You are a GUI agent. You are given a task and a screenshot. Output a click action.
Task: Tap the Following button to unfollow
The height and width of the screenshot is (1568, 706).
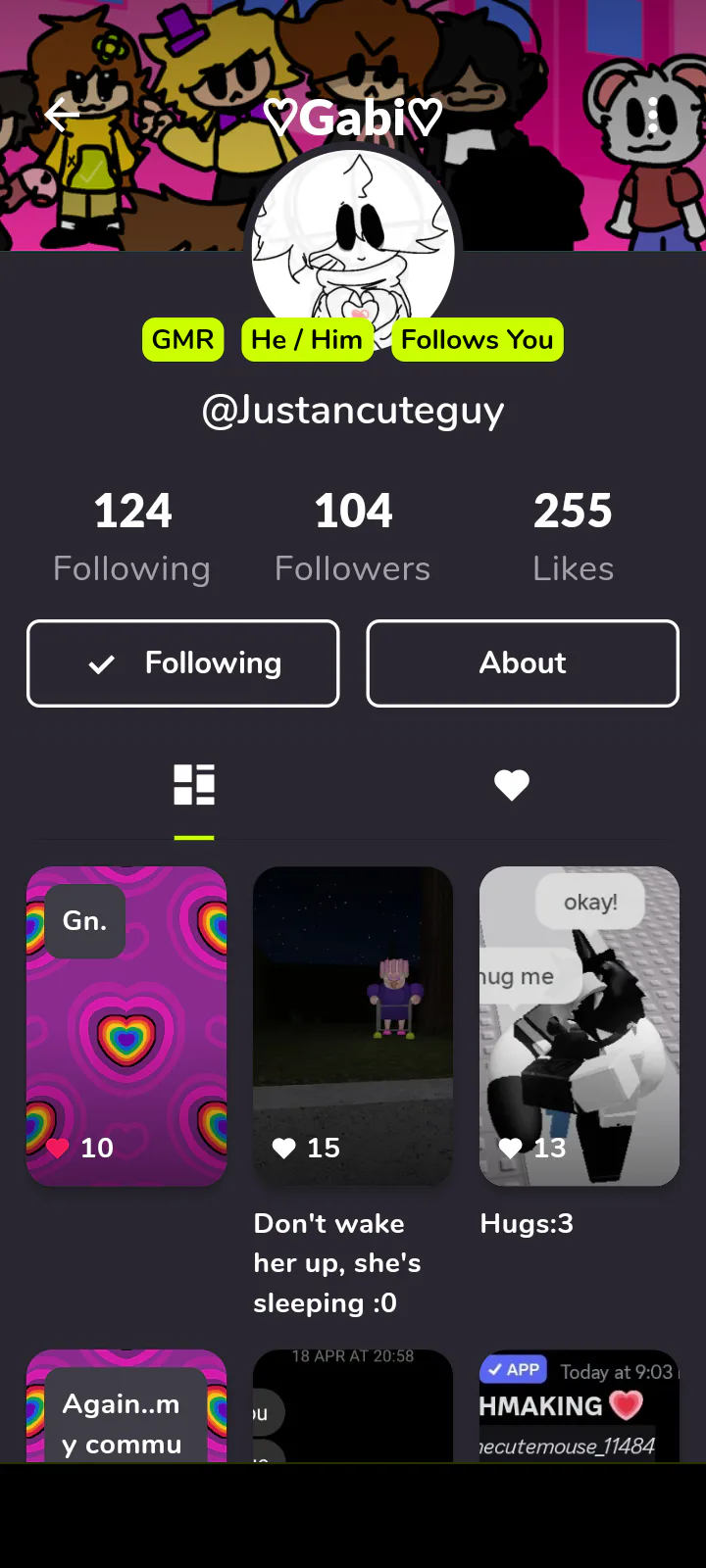click(183, 663)
